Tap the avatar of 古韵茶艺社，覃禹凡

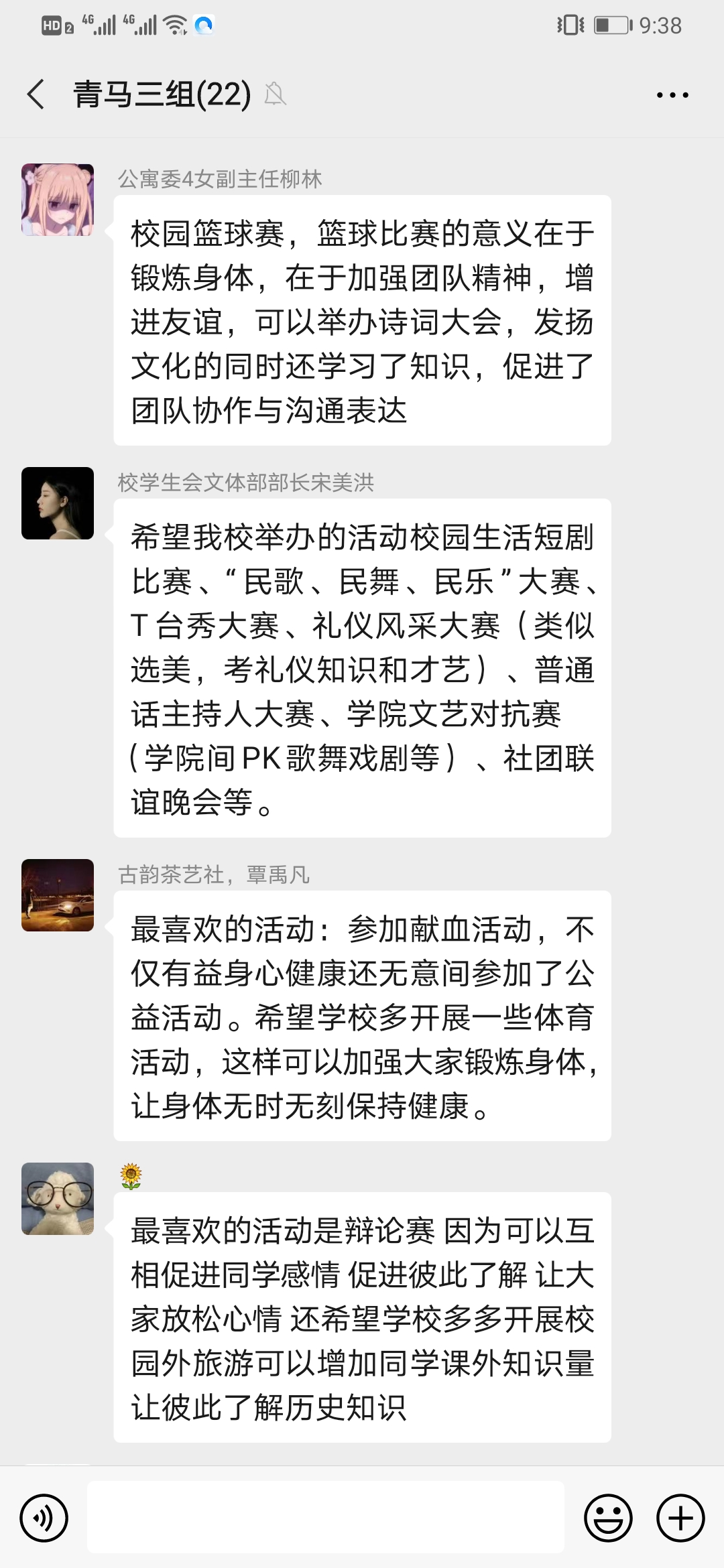[58, 895]
